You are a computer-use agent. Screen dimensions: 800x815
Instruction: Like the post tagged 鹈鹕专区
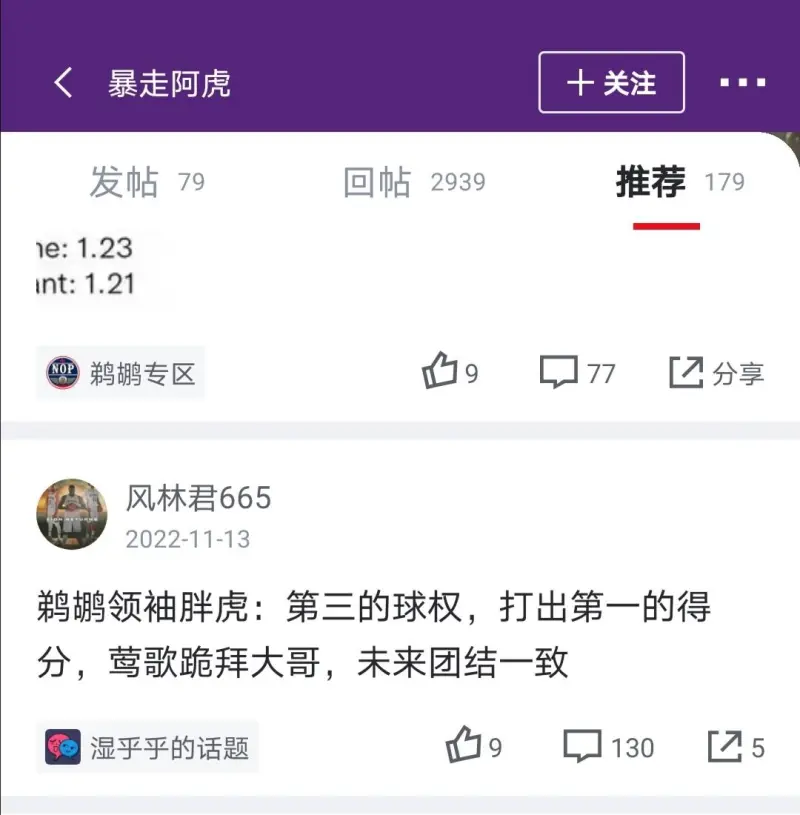point(449,373)
